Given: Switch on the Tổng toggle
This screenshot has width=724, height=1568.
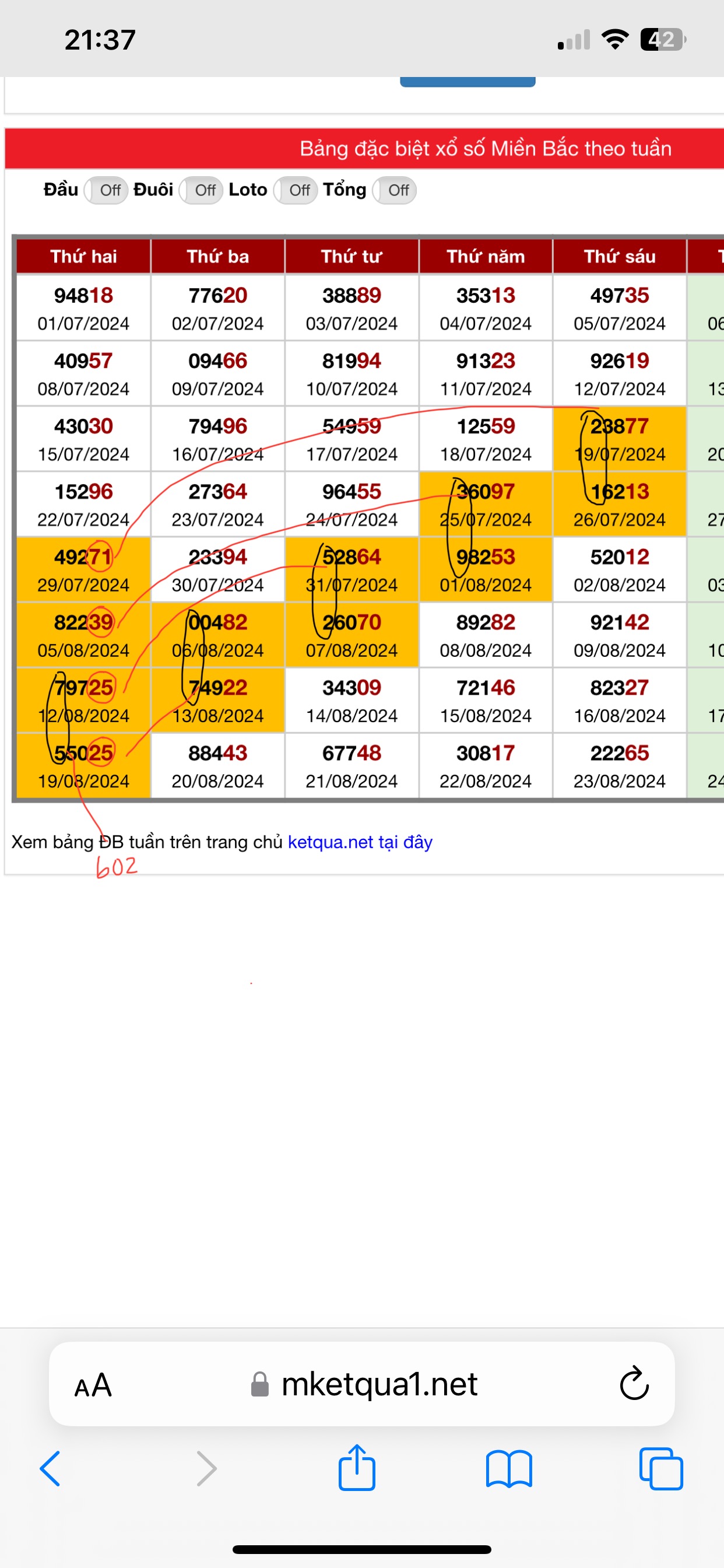Looking at the screenshot, I should (394, 191).
